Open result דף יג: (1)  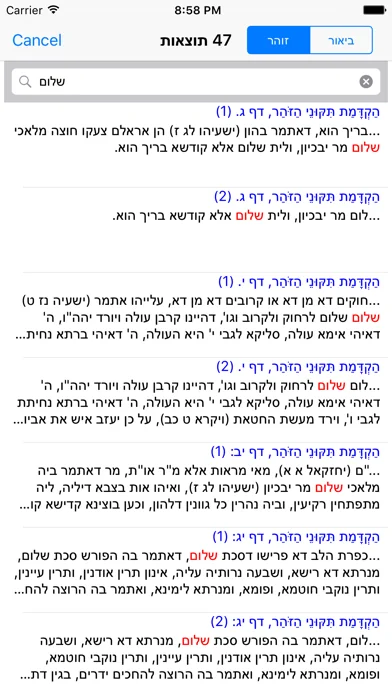[x=196, y=570]
